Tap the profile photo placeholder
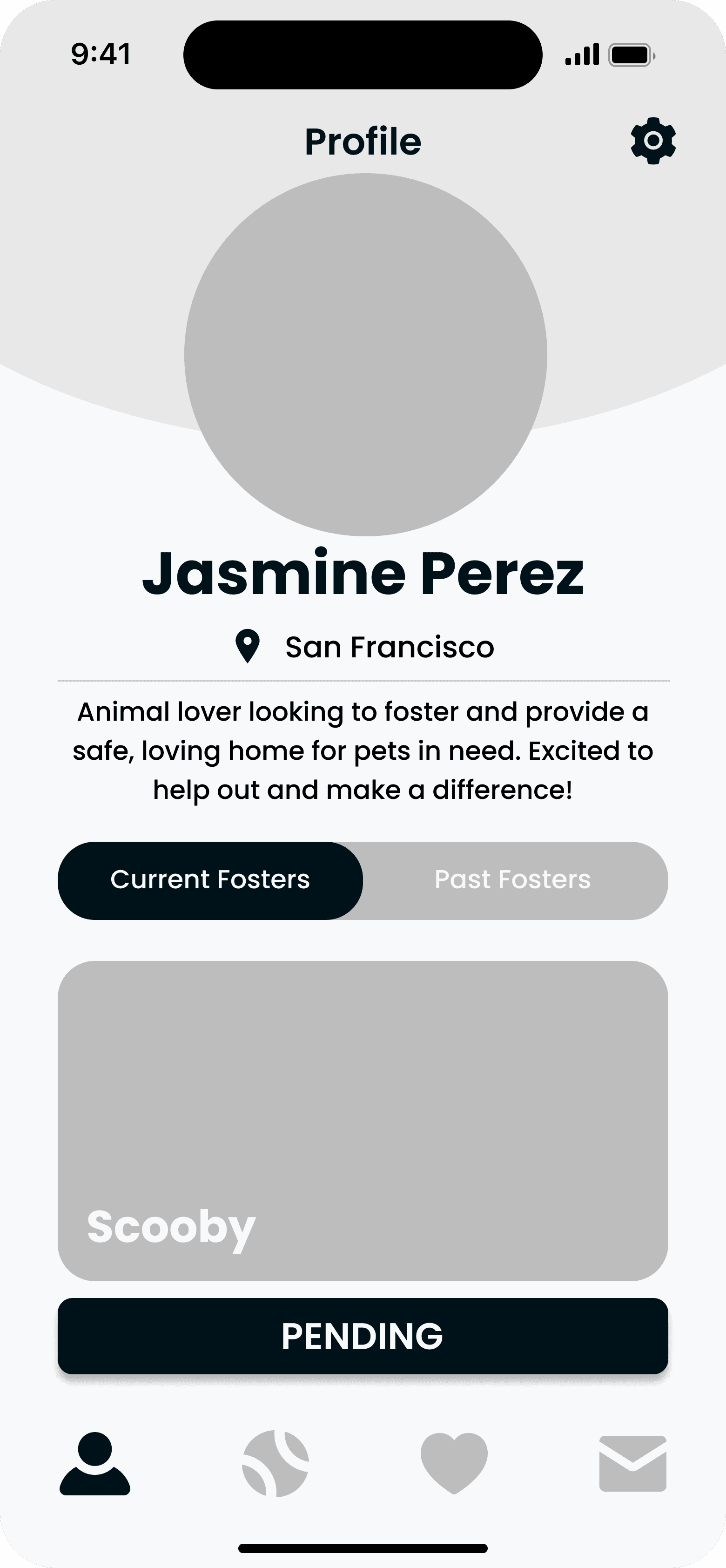 tap(365, 355)
